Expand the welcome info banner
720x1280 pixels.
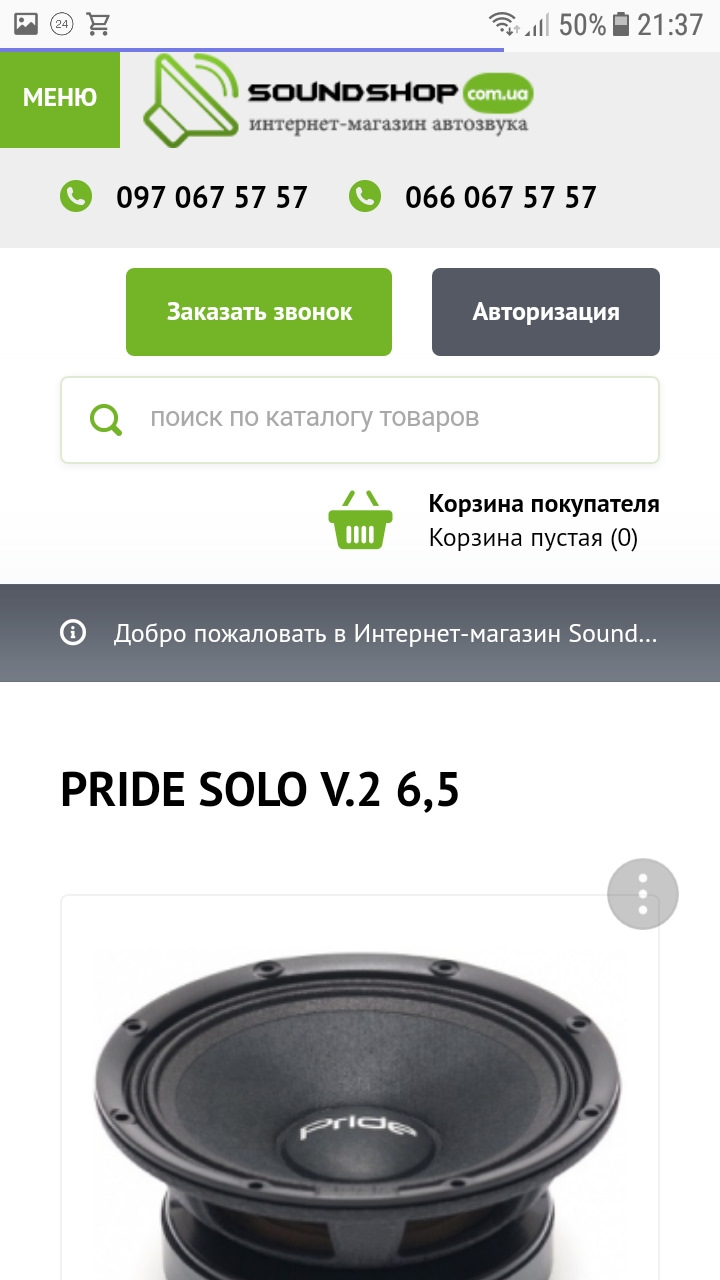[x=385, y=633]
